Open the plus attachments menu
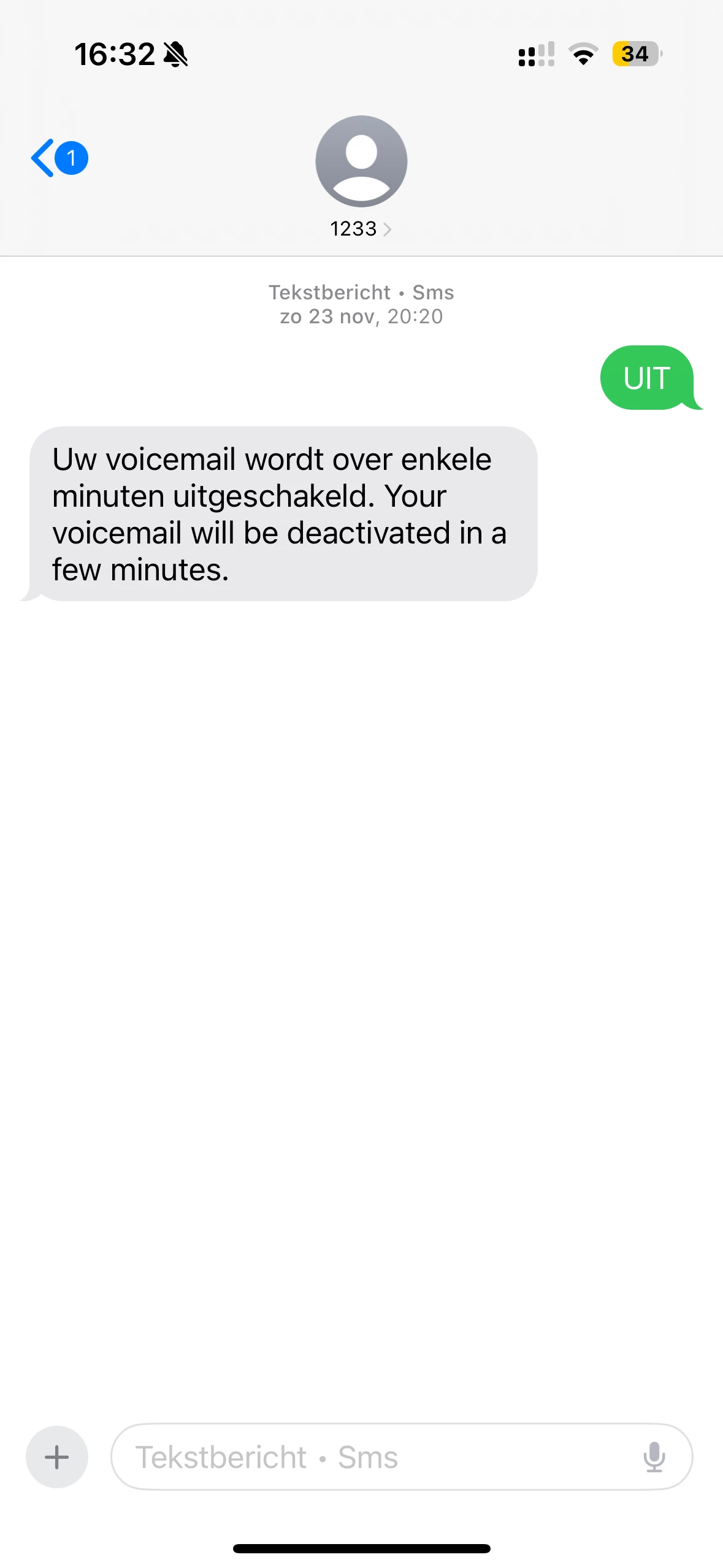Viewport: 723px width, 1568px height. point(57,1456)
